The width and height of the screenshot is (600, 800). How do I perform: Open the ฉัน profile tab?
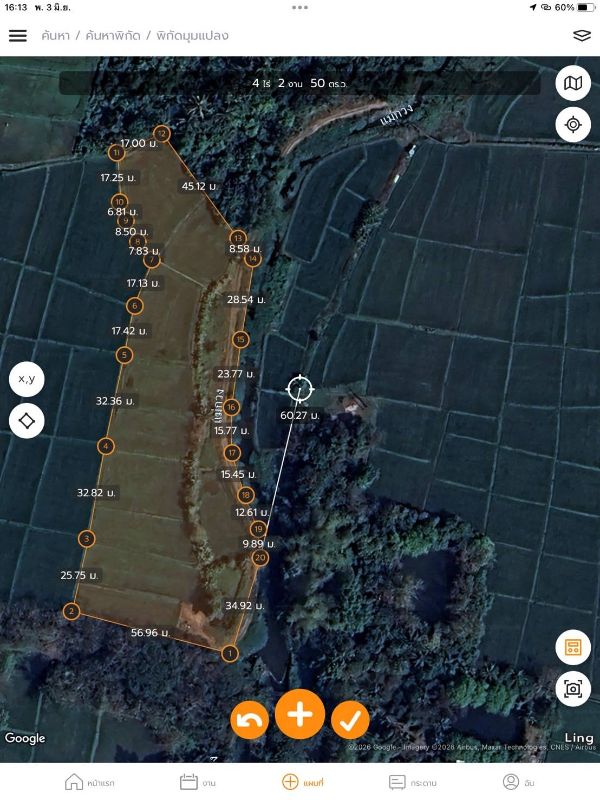tap(518, 782)
